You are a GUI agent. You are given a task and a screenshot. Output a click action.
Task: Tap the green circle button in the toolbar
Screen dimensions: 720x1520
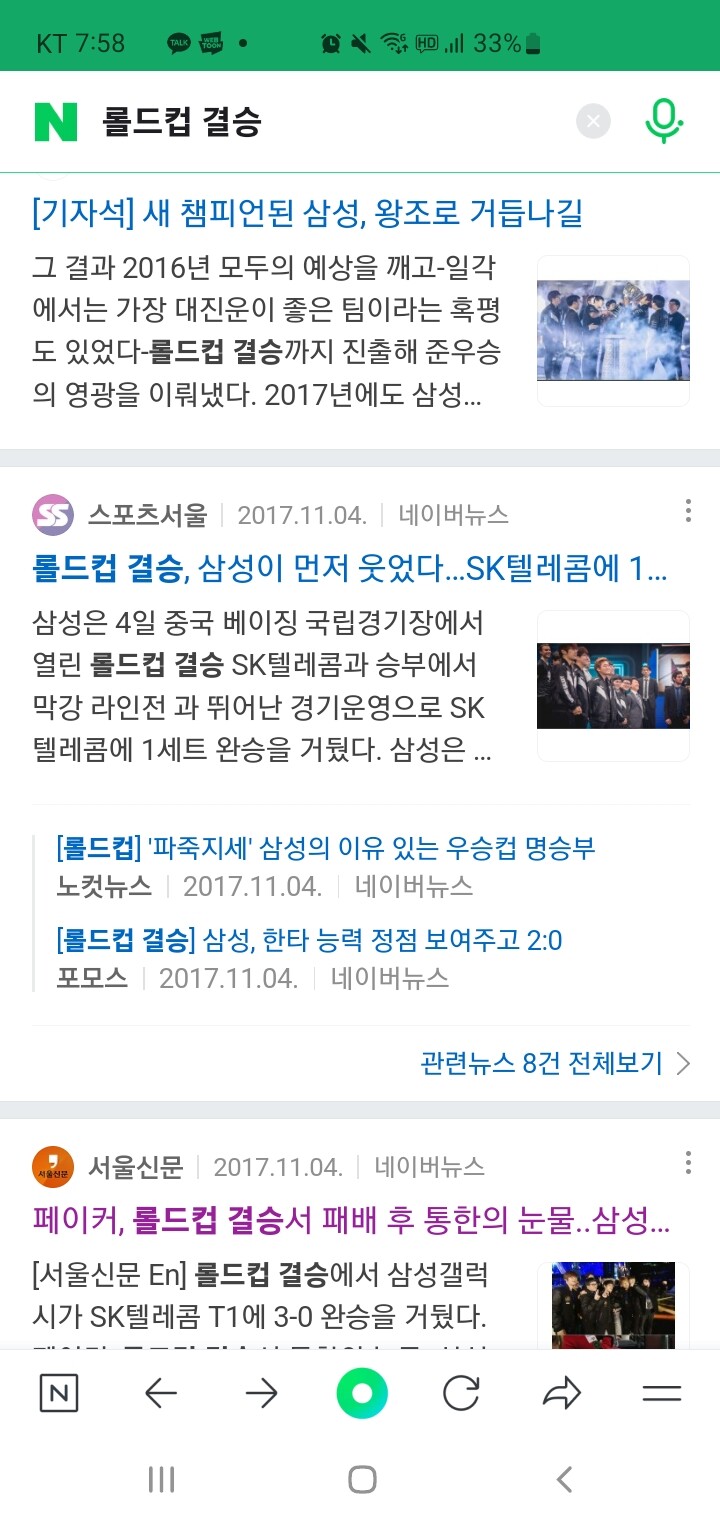coord(361,1393)
